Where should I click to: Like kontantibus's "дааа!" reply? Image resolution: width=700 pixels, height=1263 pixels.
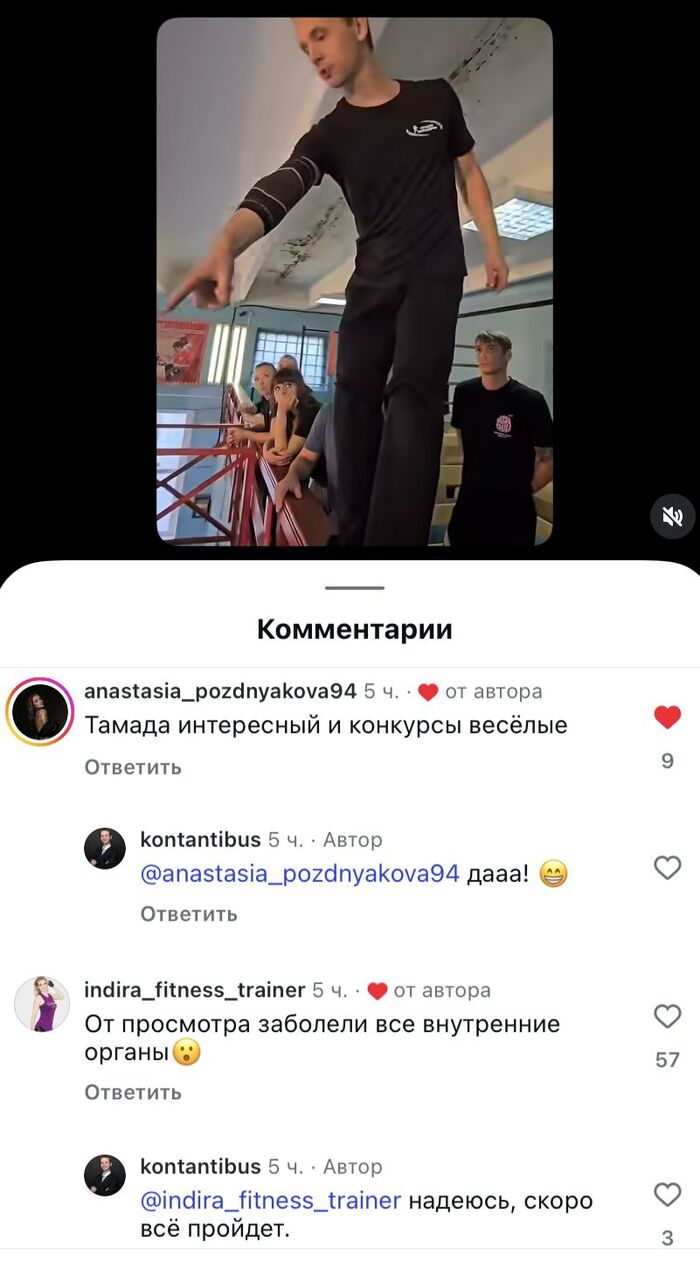click(667, 867)
